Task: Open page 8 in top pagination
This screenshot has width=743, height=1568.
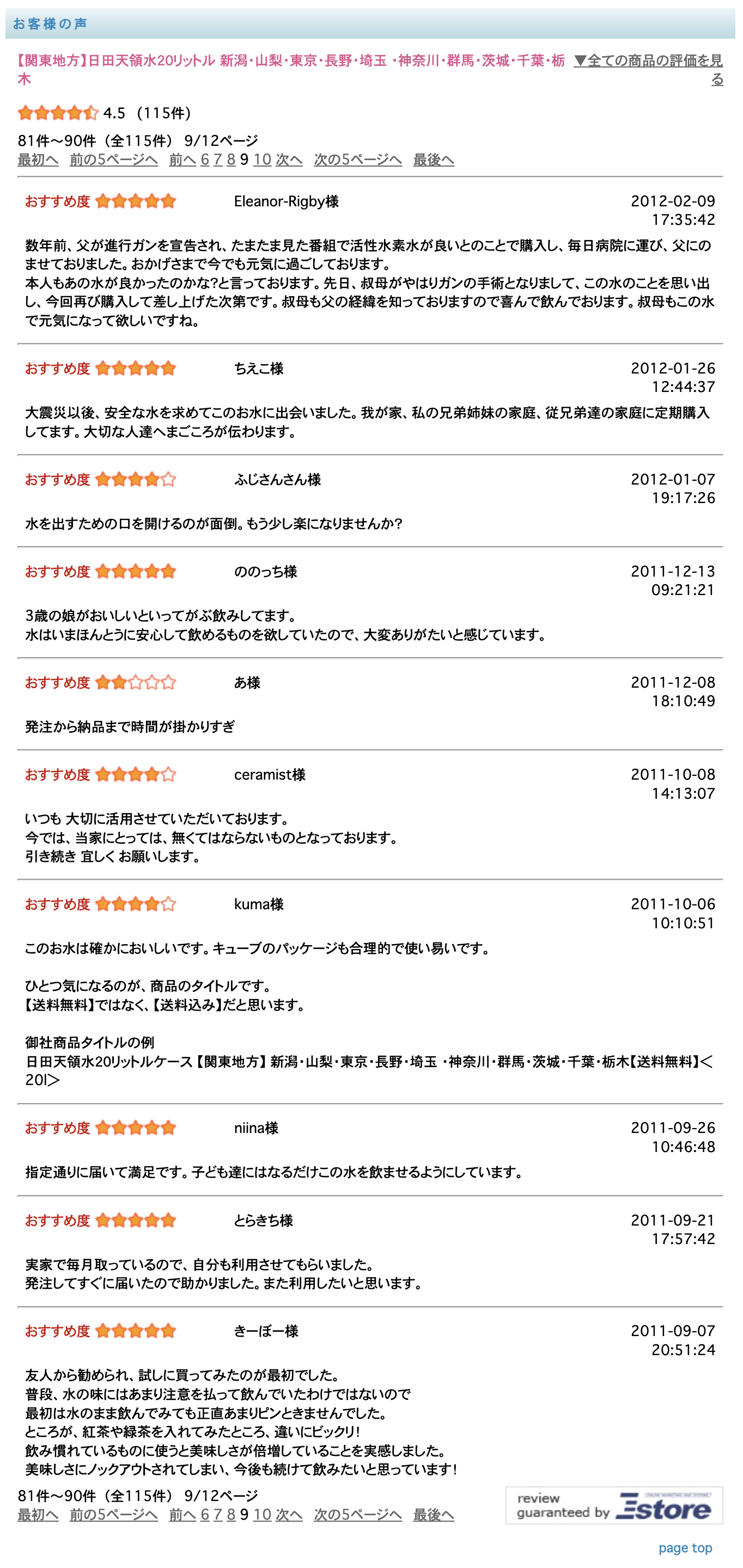Action: 231,160
